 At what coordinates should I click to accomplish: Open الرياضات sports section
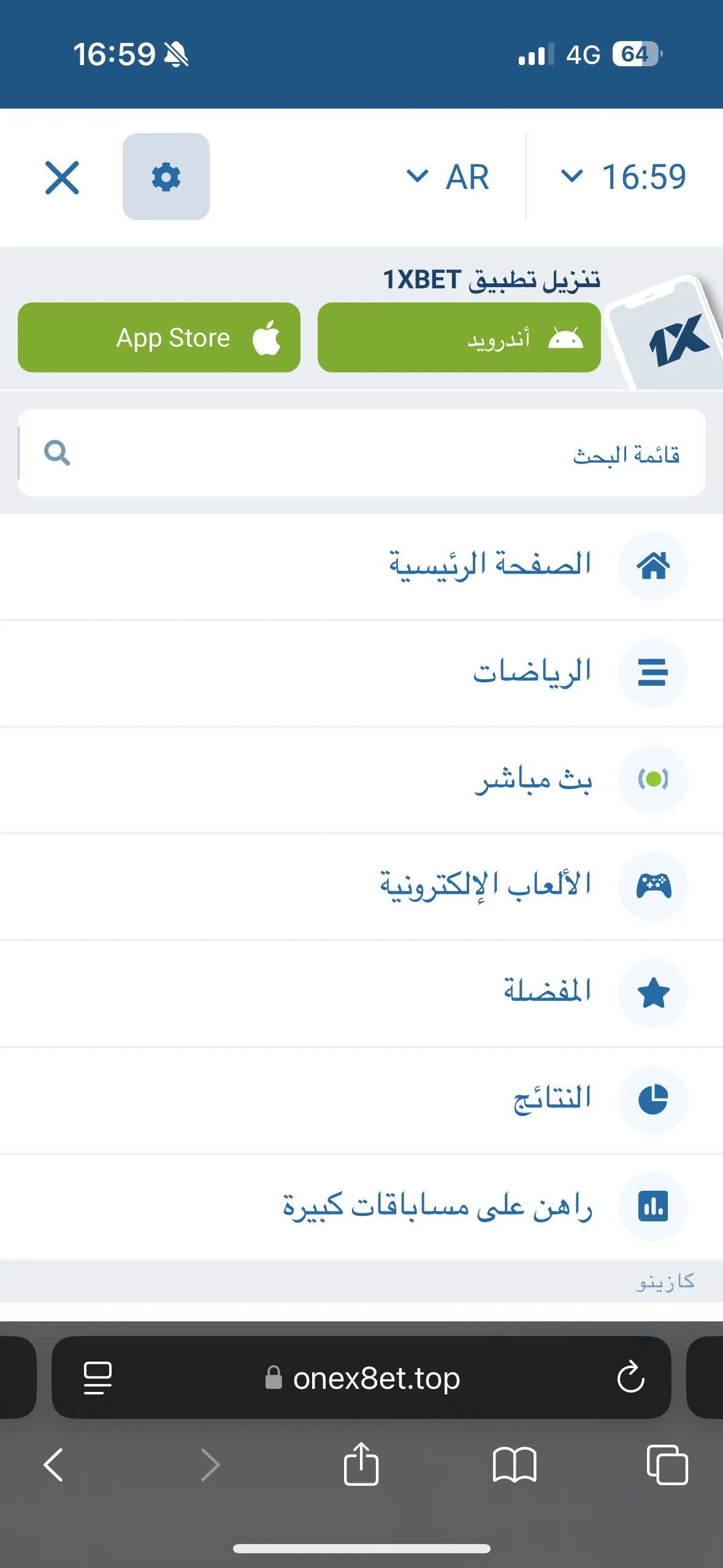click(362, 673)
